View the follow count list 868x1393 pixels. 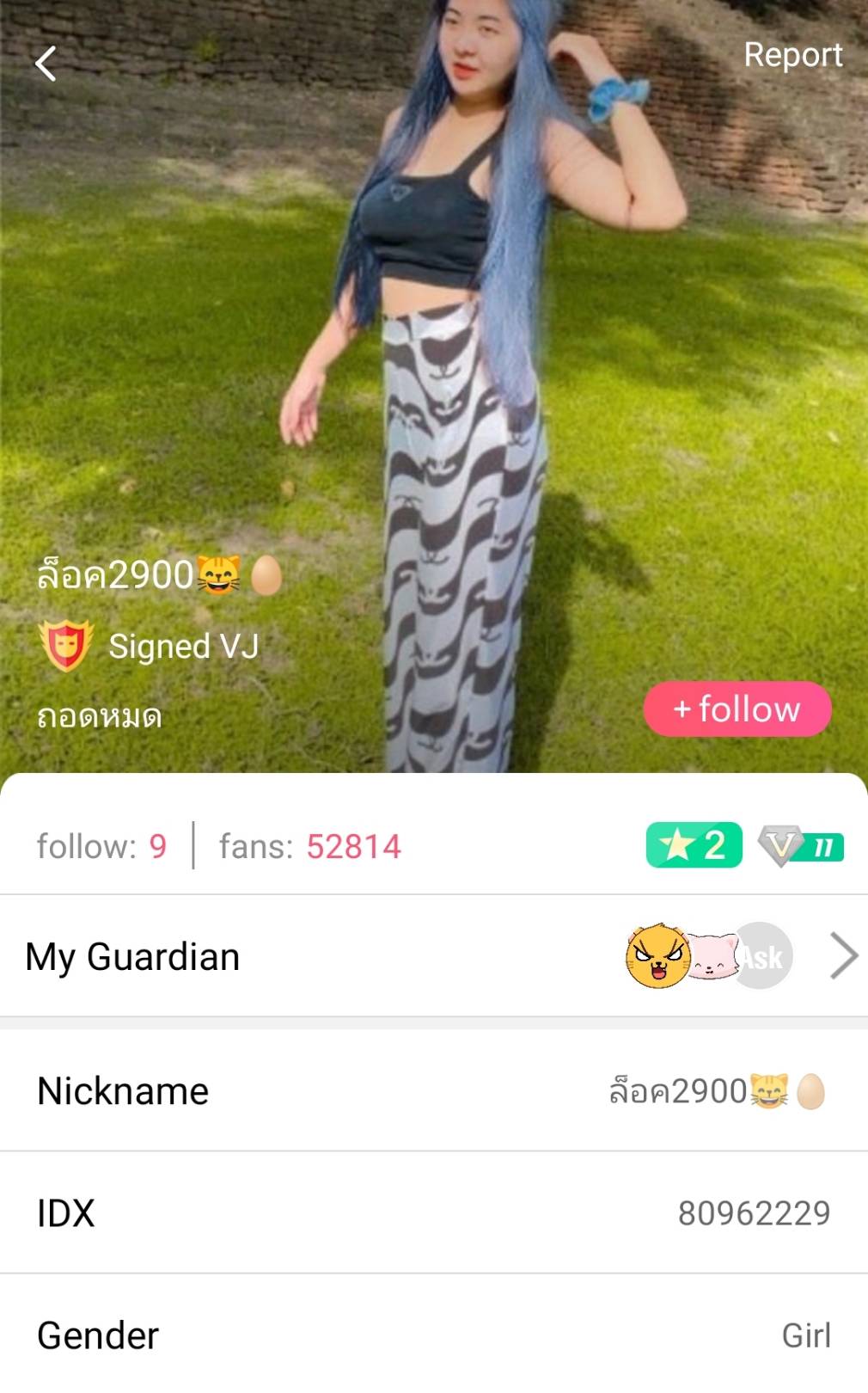(x=101, y=846)
